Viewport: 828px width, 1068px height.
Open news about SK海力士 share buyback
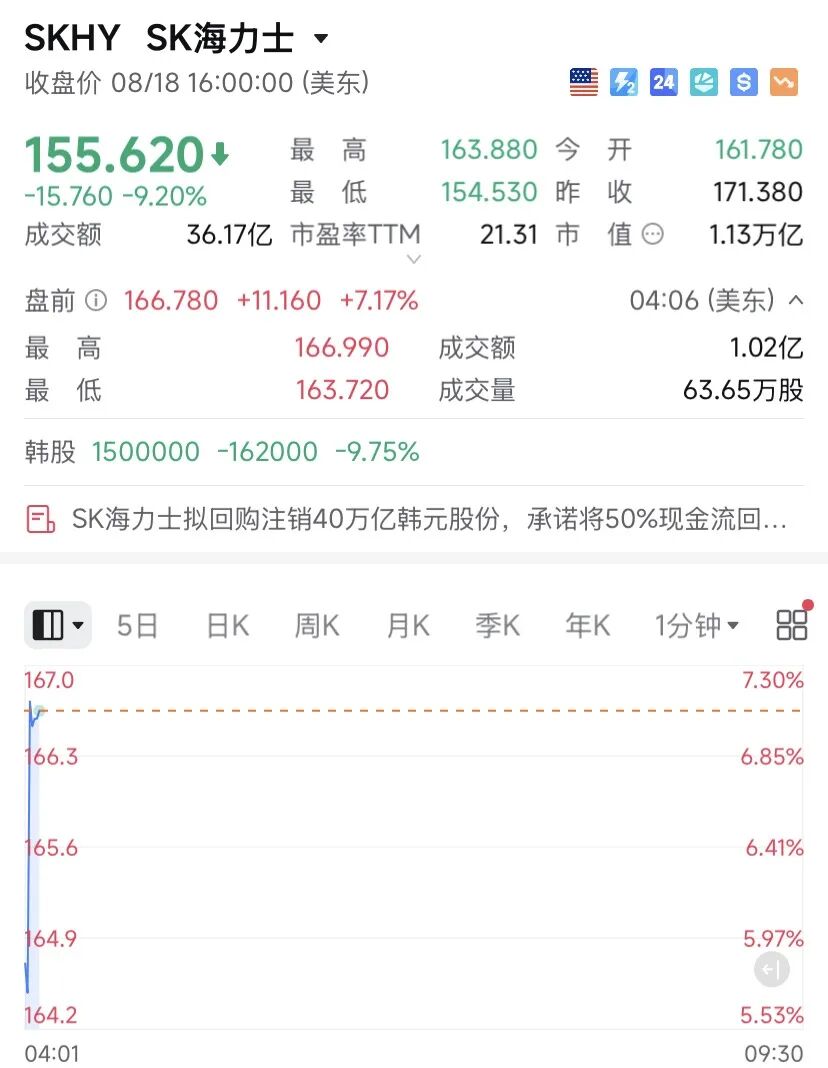(x=407, y=520)
